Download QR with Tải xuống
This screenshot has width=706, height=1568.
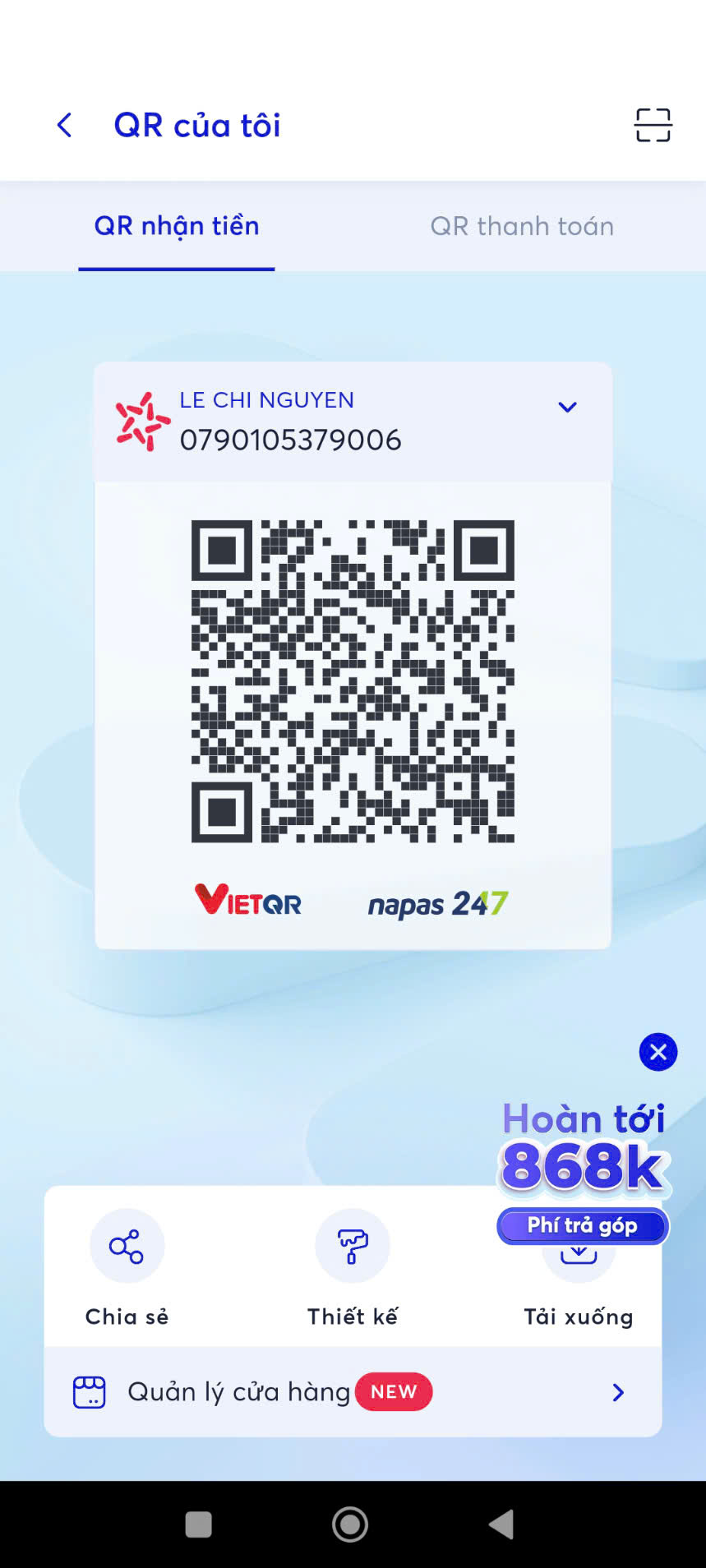click(578, 1317)
